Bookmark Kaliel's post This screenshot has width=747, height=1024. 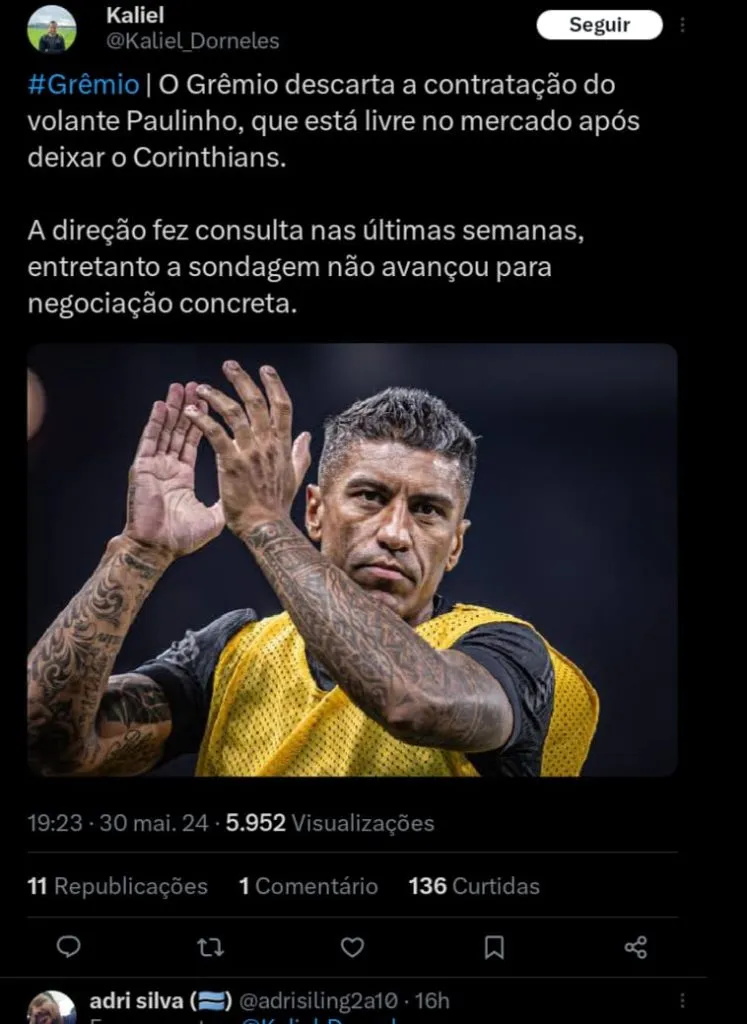coord(494,947)
